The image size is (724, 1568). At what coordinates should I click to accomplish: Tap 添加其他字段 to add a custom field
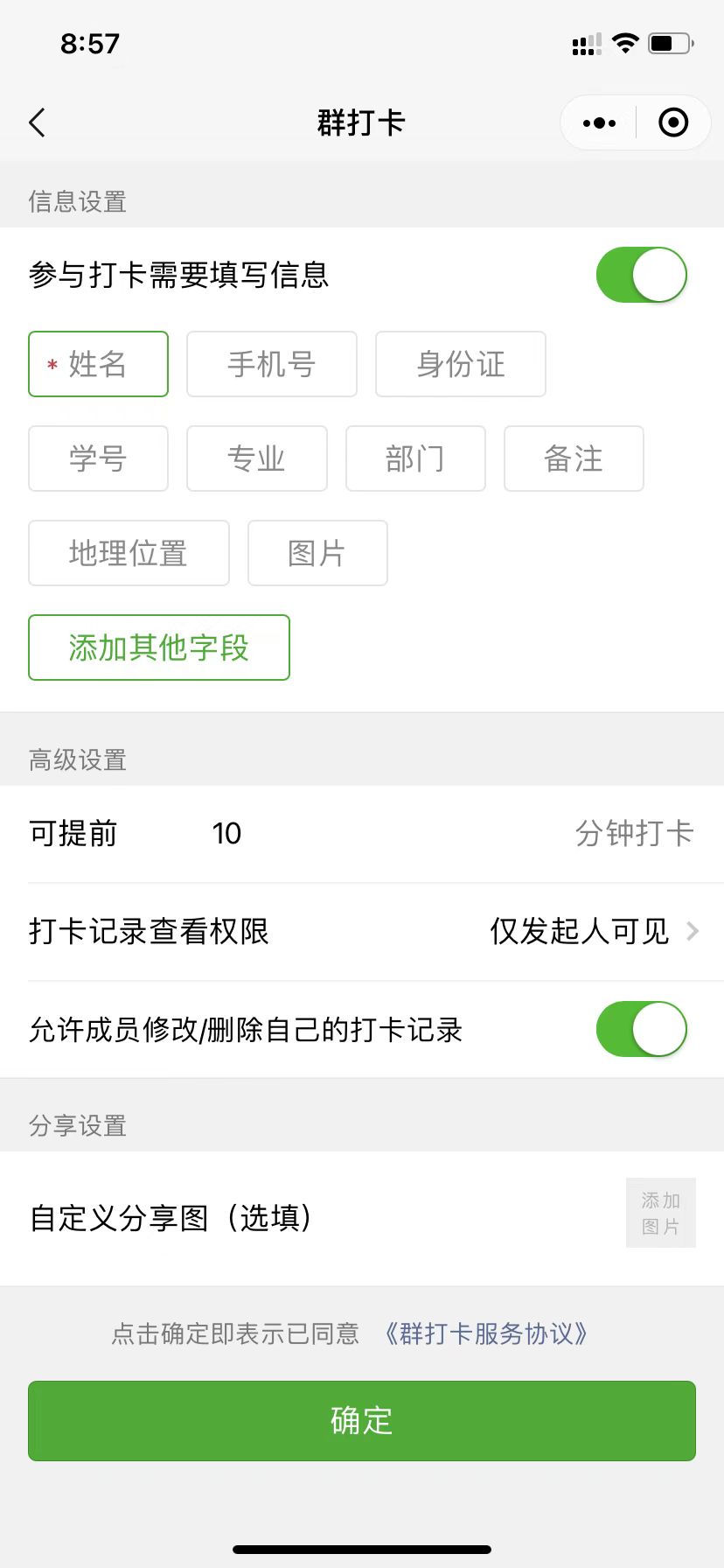click(x=159, y=647)
